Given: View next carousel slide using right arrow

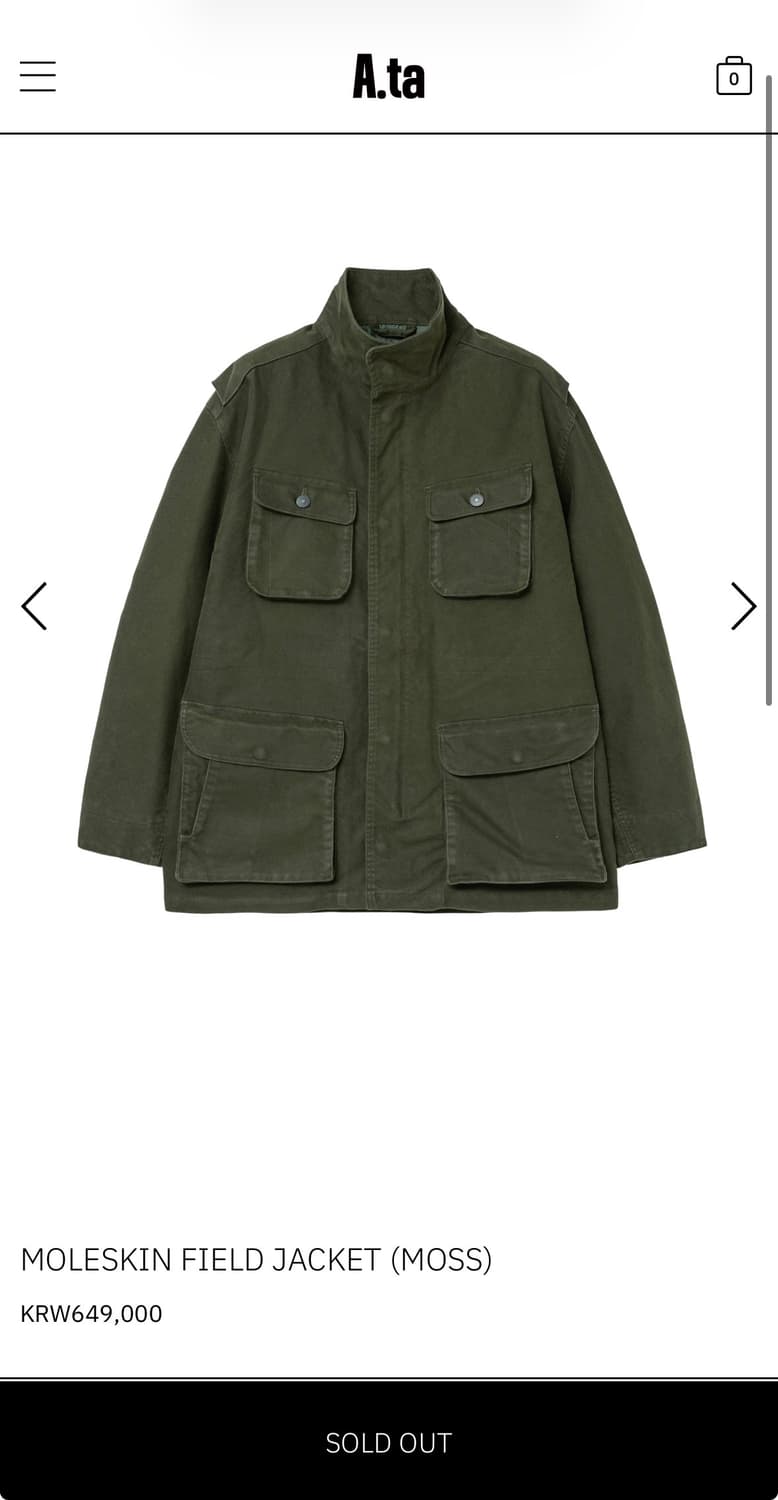Looking at the screenshot, I should [743, 605].
